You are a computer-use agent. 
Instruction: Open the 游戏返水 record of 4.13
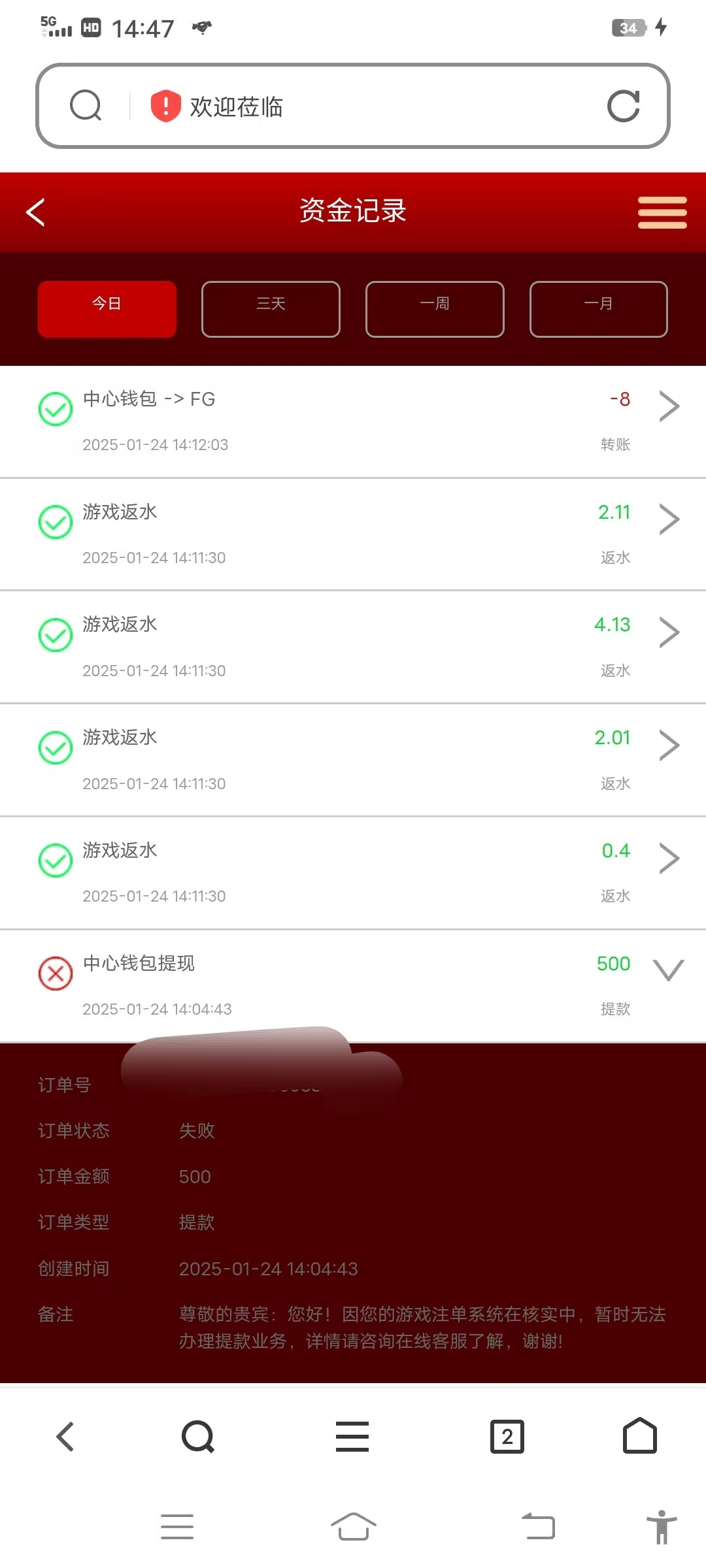point(353,647)
